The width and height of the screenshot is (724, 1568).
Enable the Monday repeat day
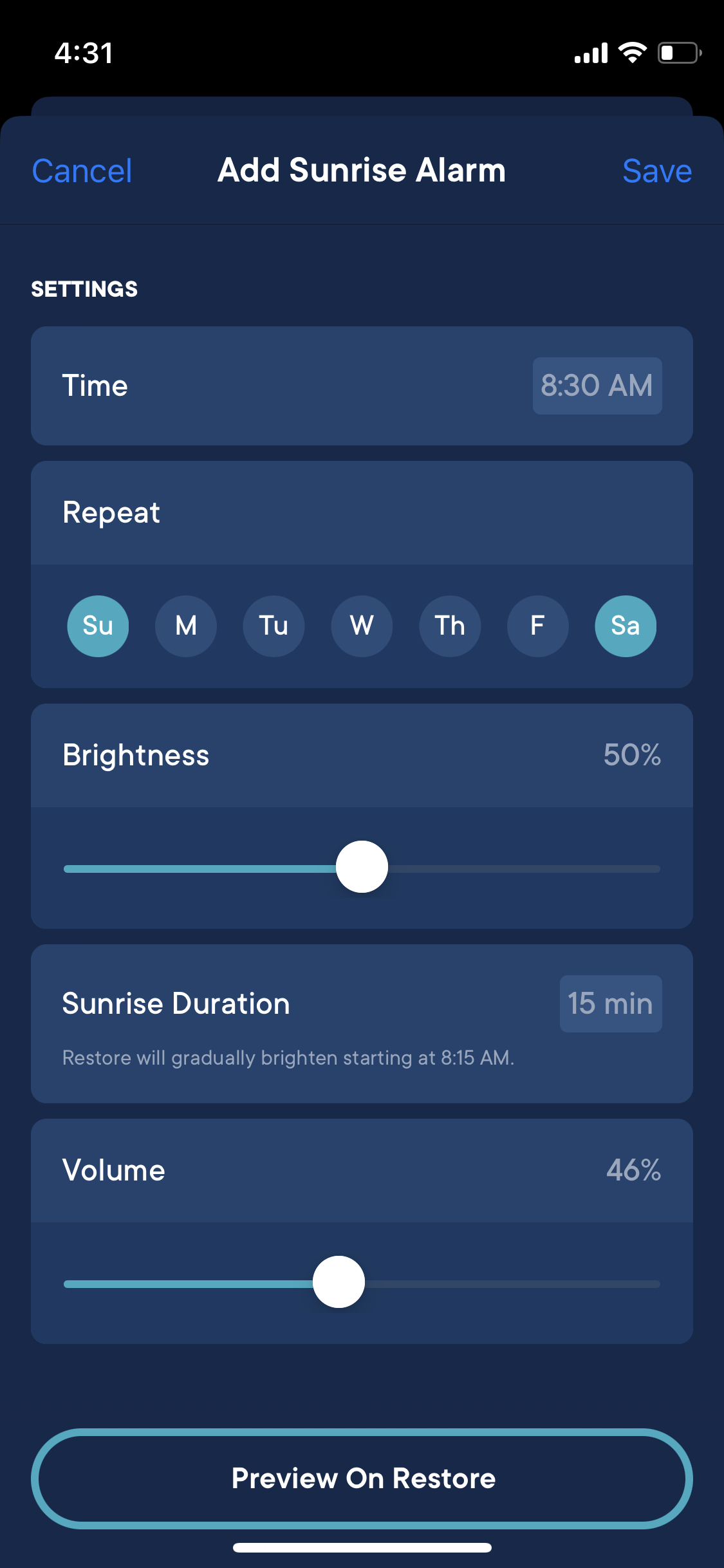pyautogui.click(x=185, y=626)
